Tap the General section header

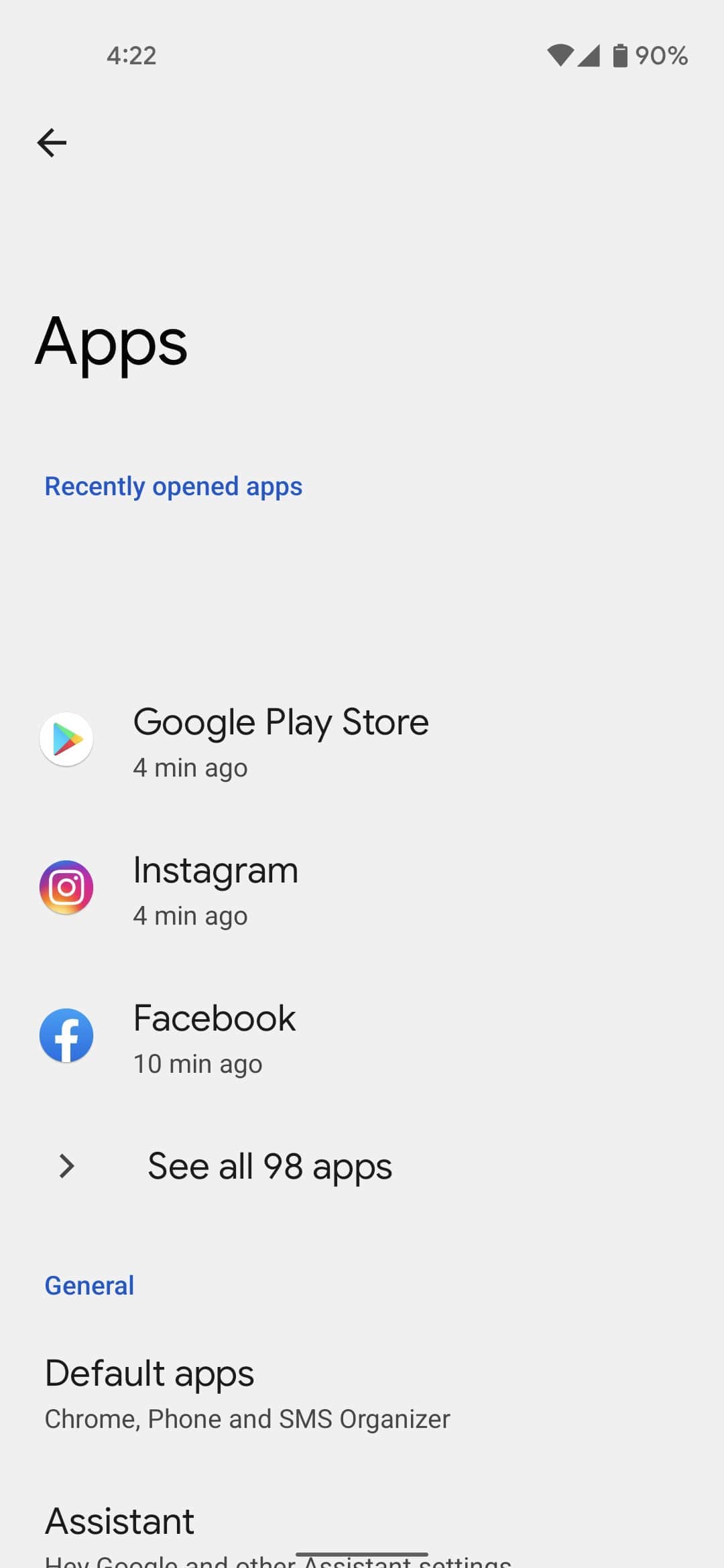click(x=89, y=1285)
